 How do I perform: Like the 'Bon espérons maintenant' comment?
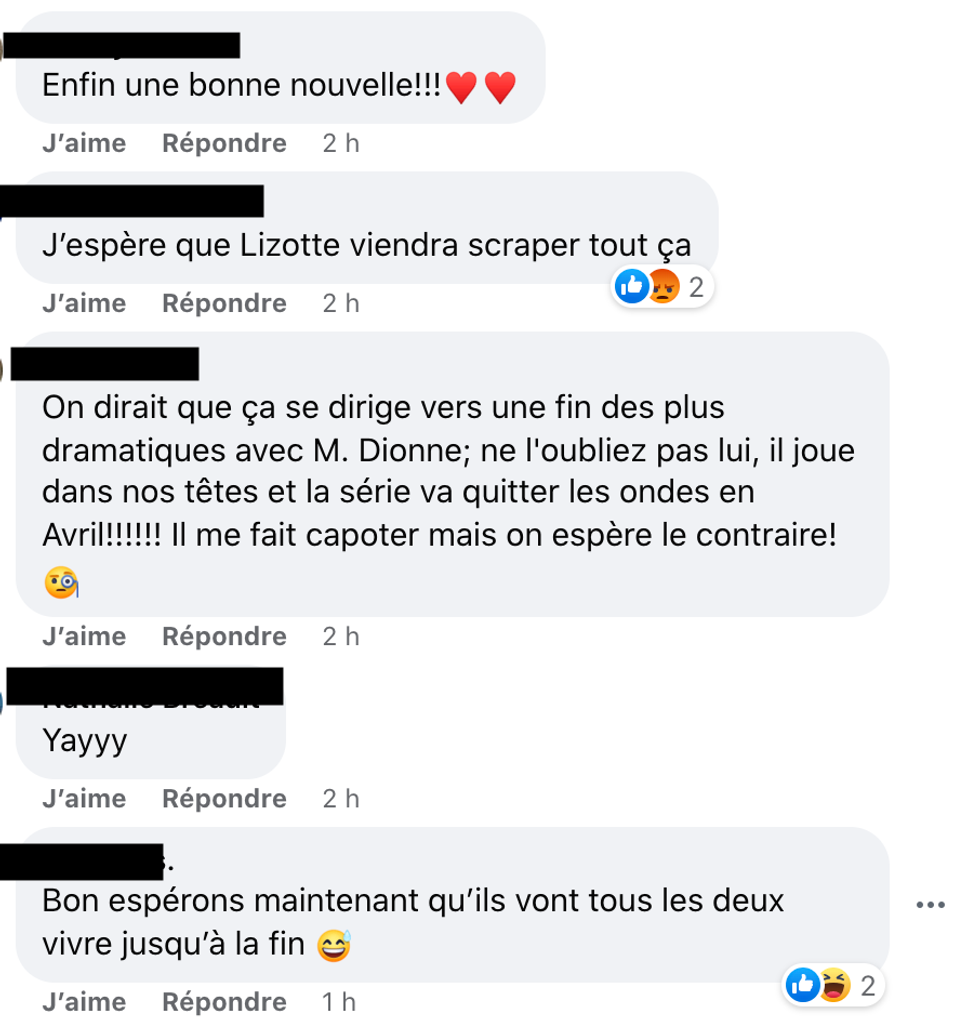pos(84,1002)
